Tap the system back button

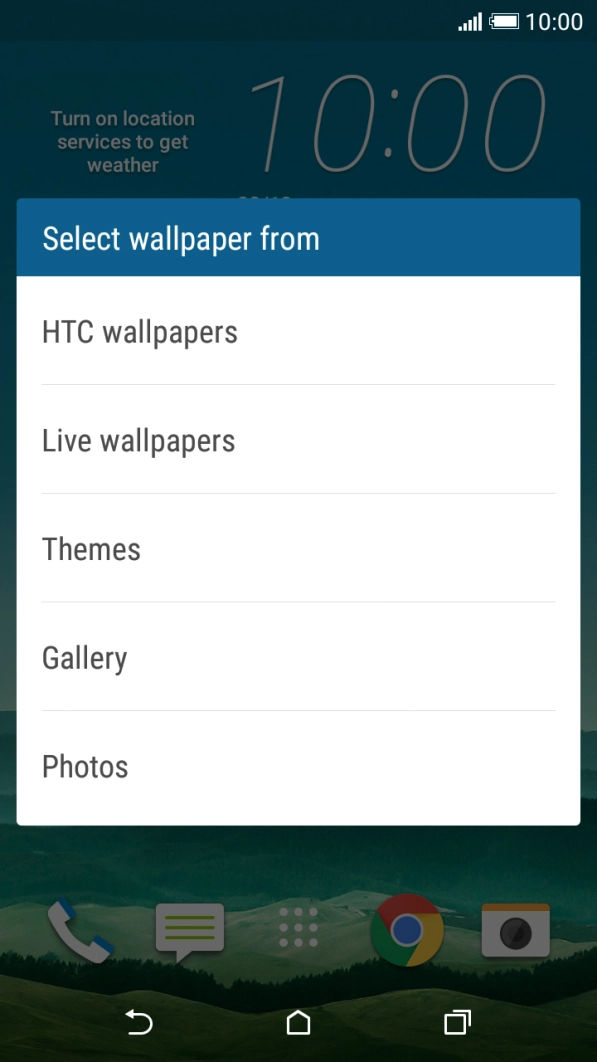[139, 1021]
